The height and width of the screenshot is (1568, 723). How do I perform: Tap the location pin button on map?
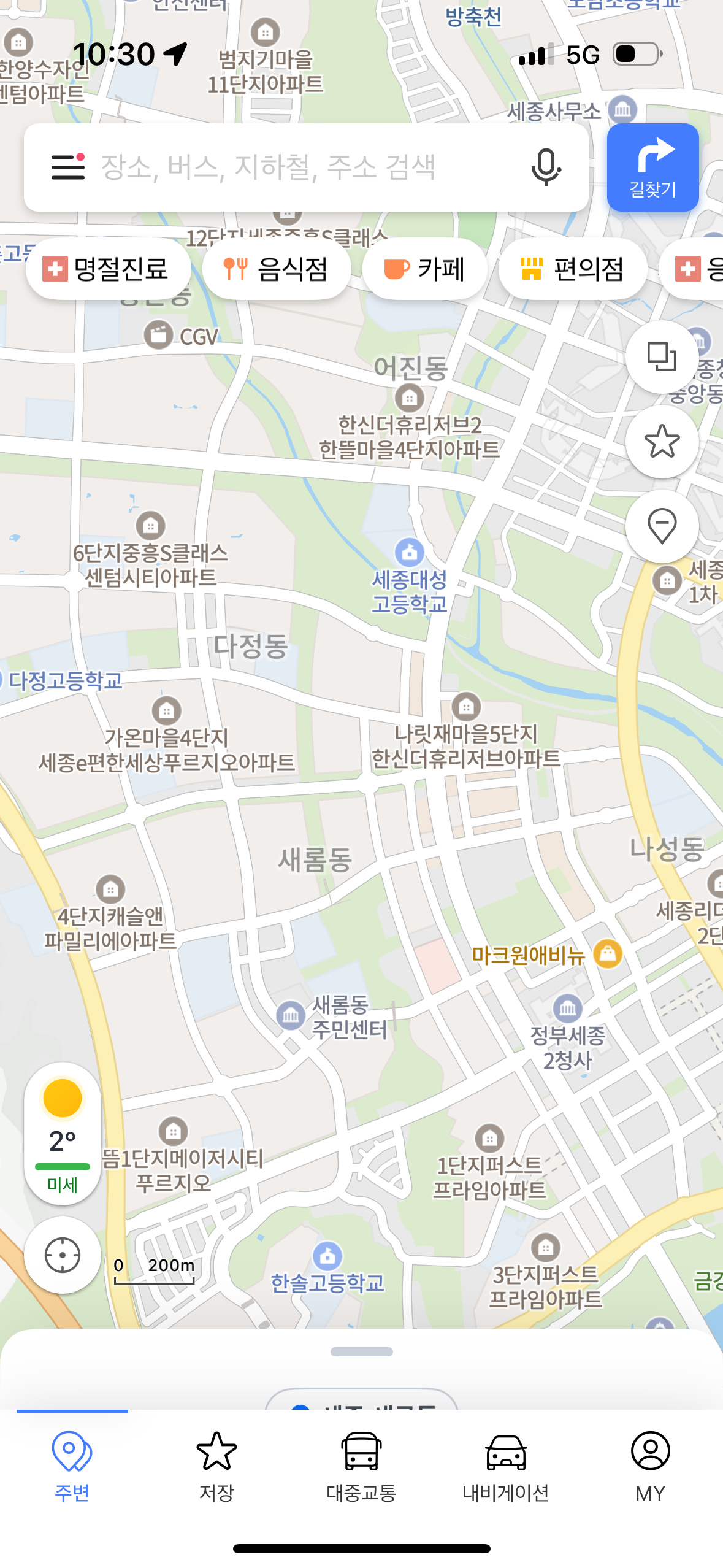click(662, 526)
